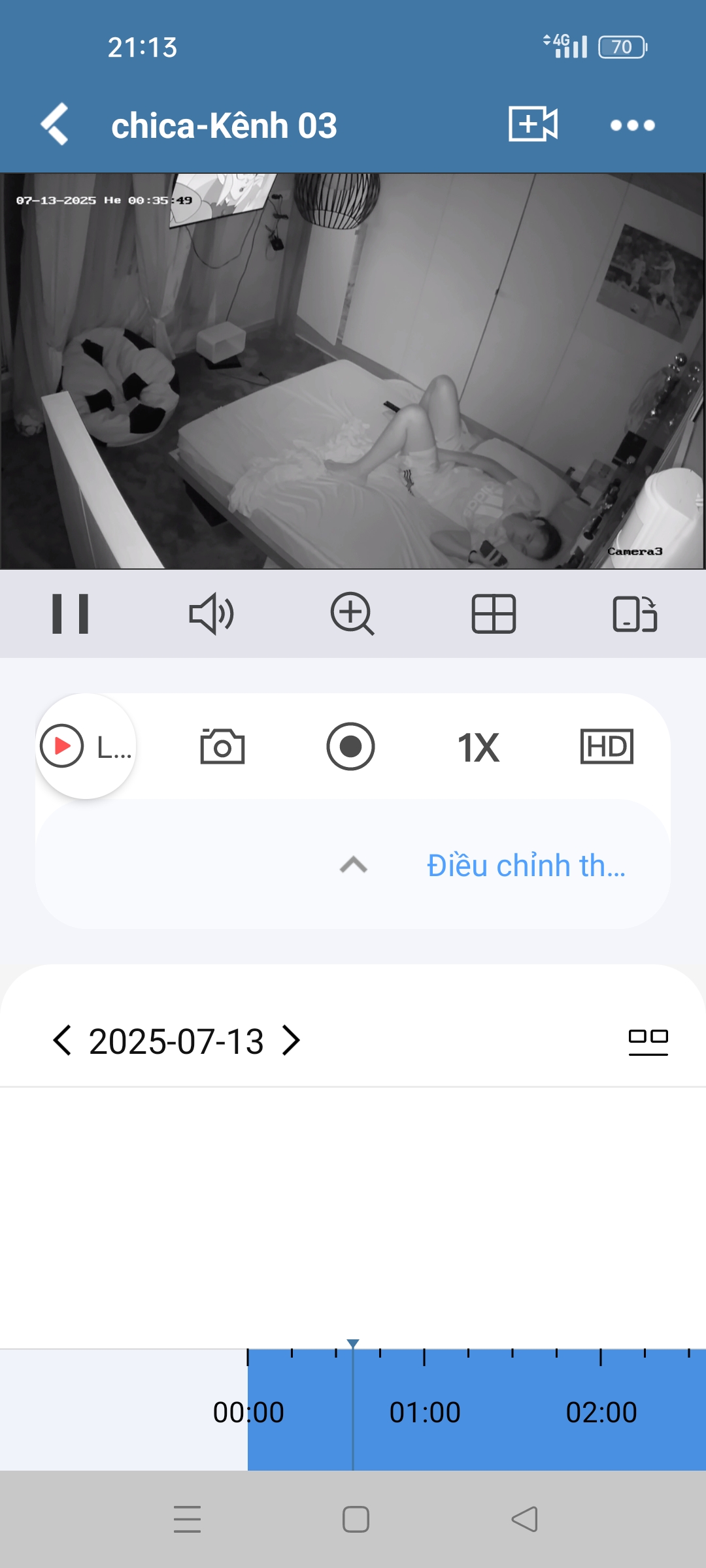Switch to live view mode
Screen dimensions: 706x1568
point(86,746)
